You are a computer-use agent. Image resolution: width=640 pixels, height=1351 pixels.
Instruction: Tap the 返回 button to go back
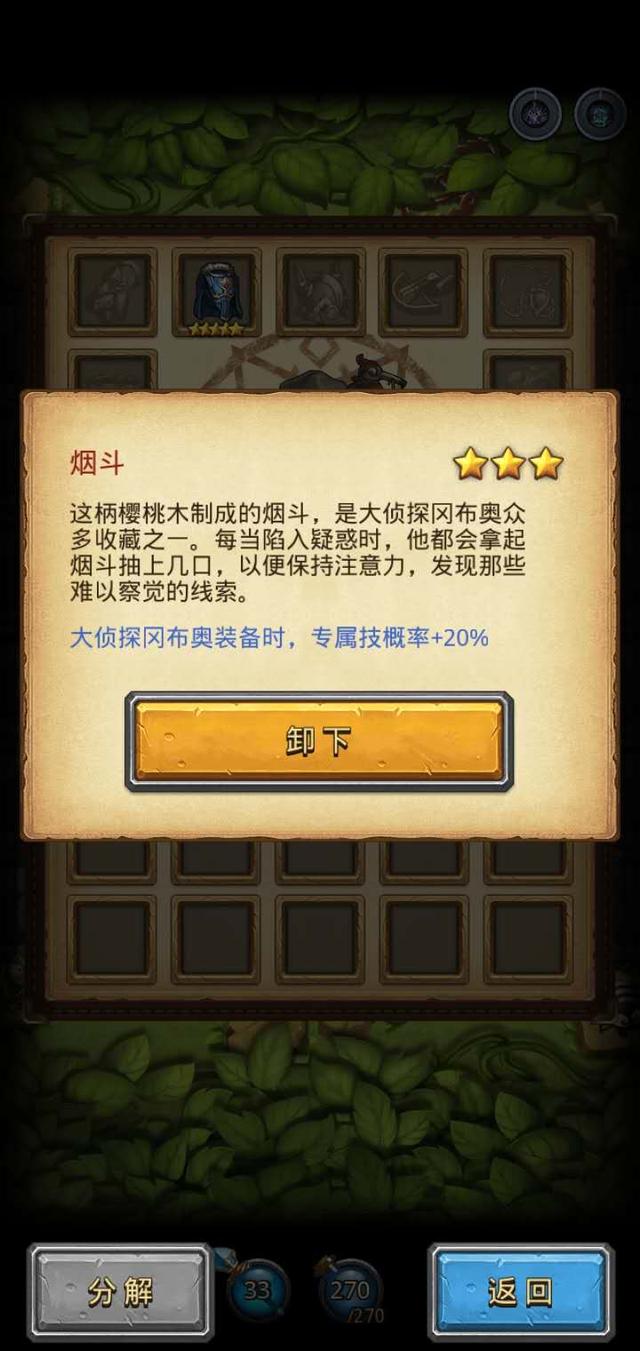coord(520,1292)
